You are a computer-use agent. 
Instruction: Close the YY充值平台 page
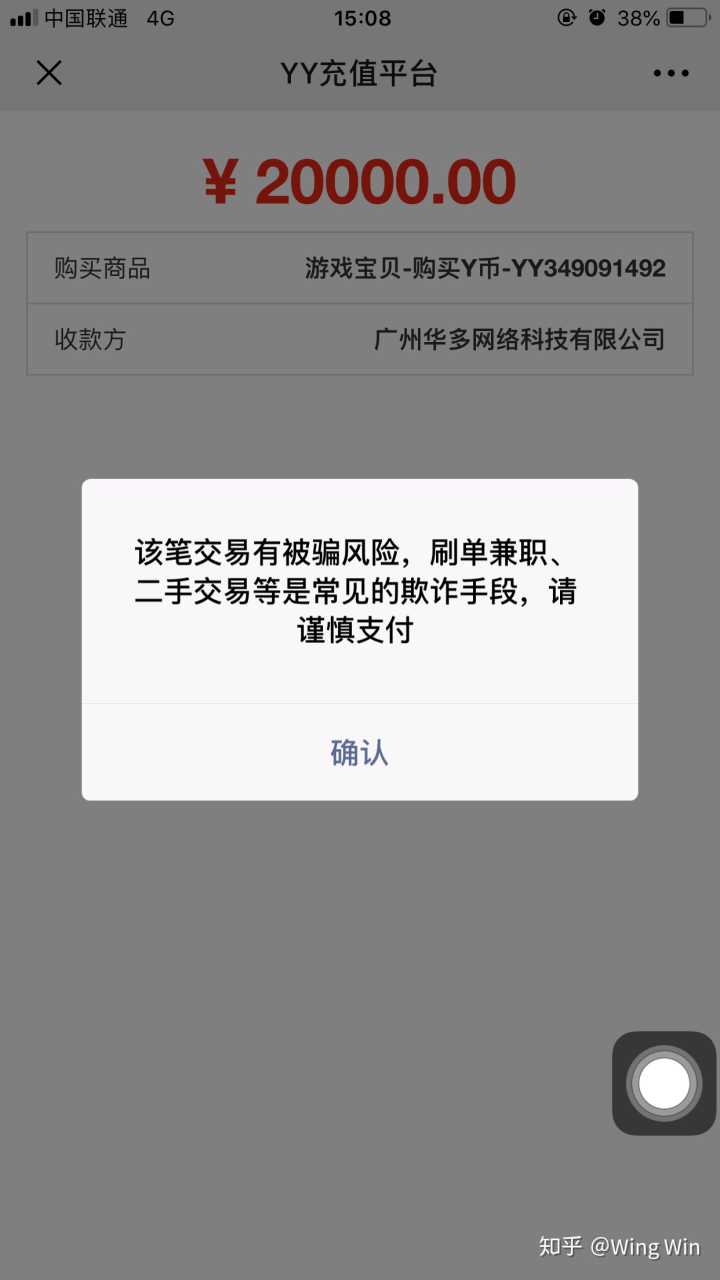pyautogui.click(x=49, y=73)
